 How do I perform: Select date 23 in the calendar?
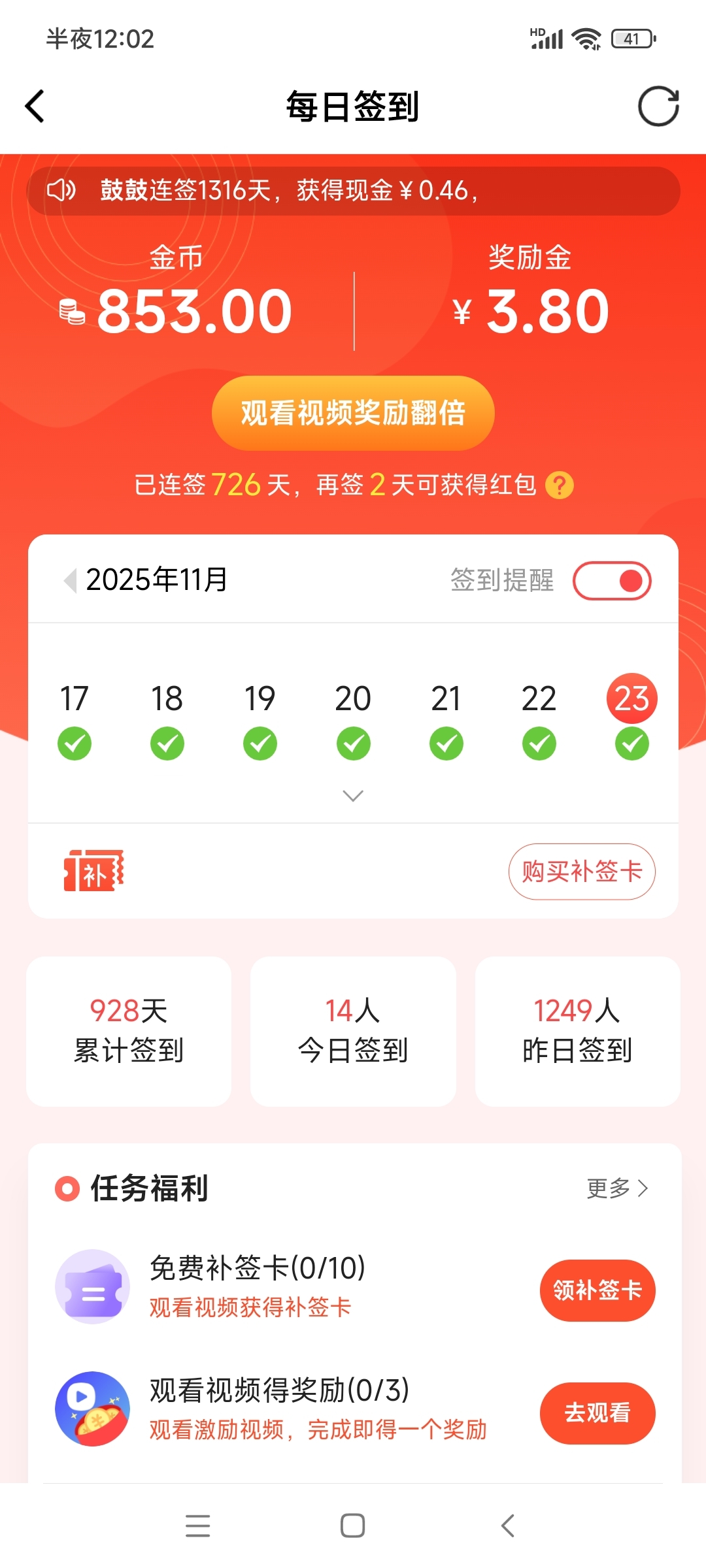631,699
